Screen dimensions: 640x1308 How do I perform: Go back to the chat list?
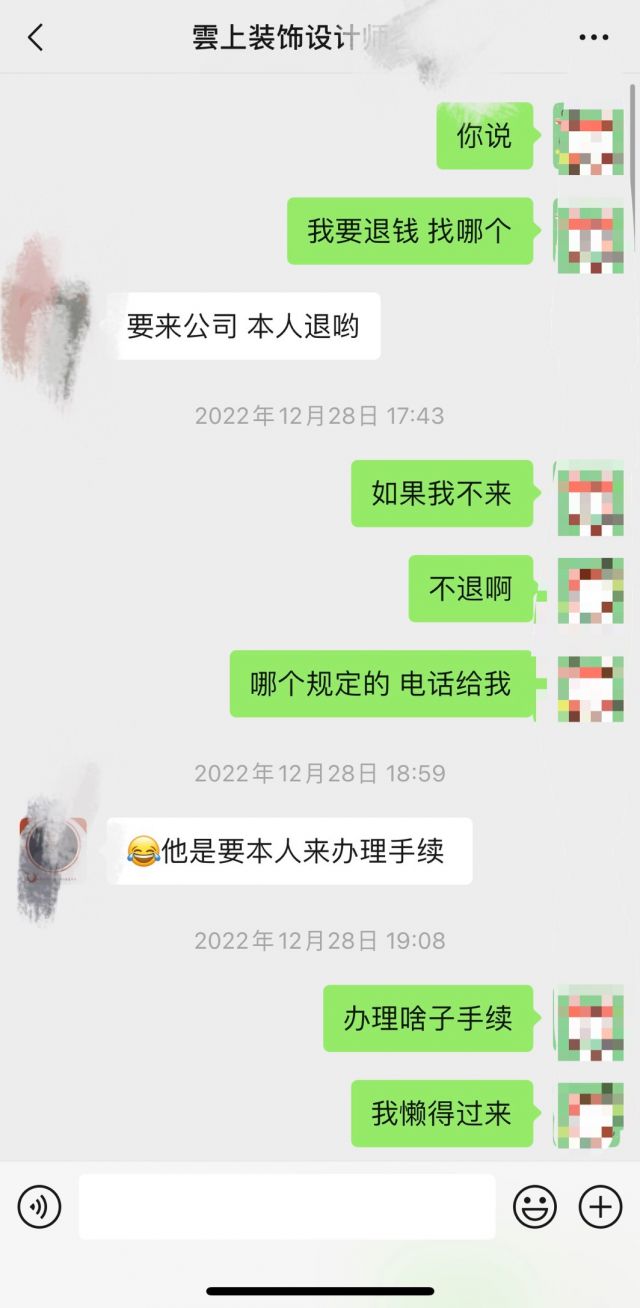tap(36, 38)
